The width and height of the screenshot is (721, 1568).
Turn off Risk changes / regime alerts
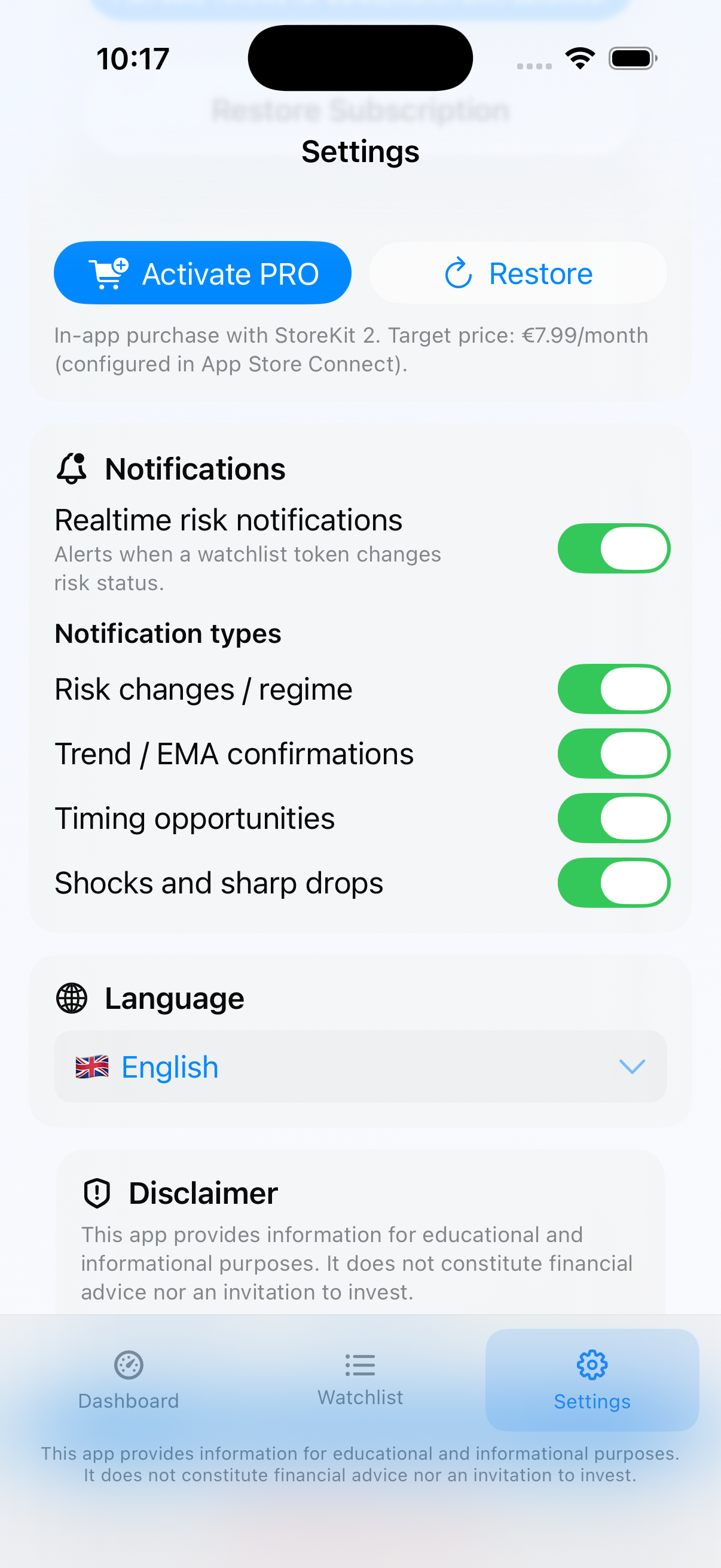(613, 688)
